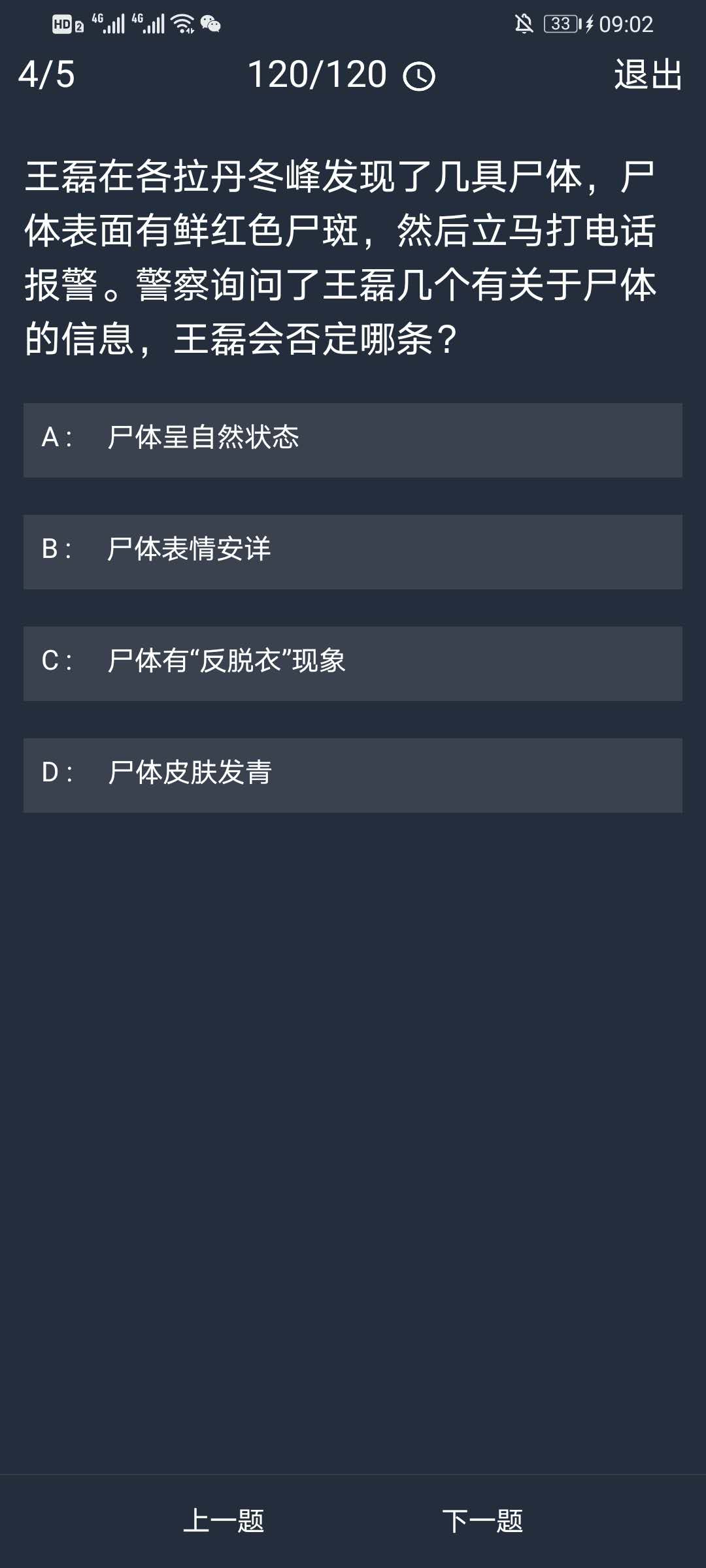
Task: Pick answer C 尸体有“反脱衣”现象
Action: click(x=353, y=663)
